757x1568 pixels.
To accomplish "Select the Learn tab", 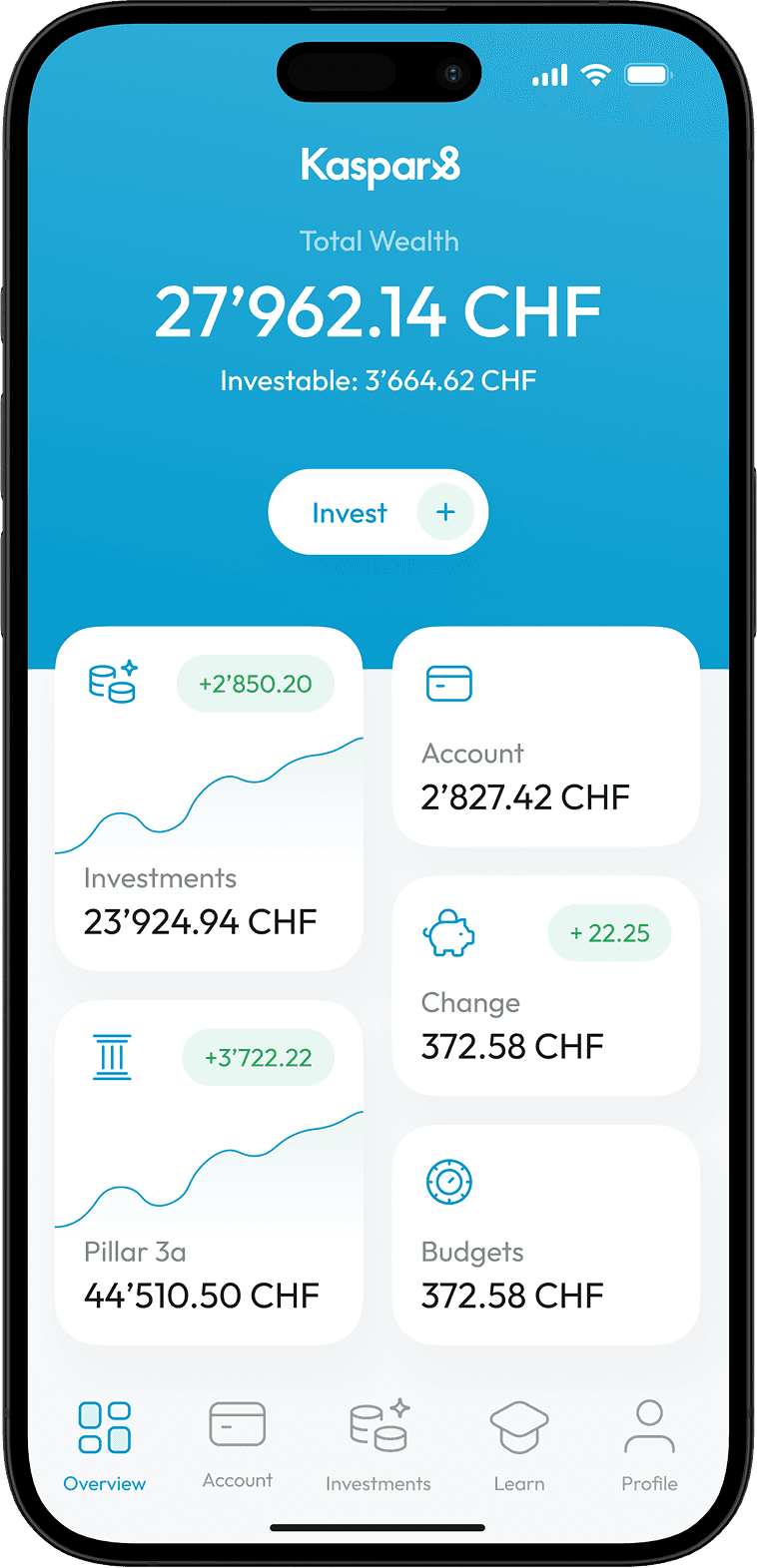I will click(519, 1445).
